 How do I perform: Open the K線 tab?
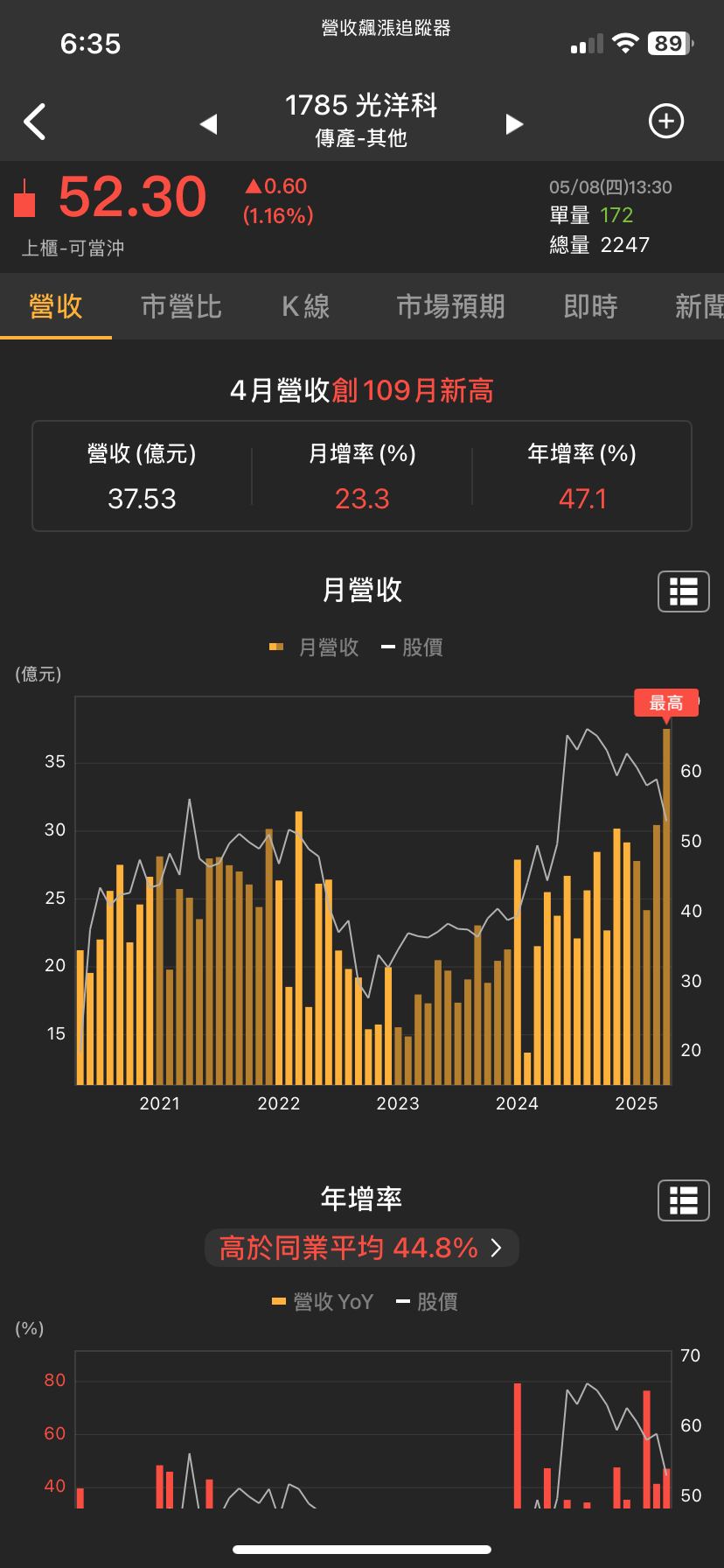pos(306,306)
